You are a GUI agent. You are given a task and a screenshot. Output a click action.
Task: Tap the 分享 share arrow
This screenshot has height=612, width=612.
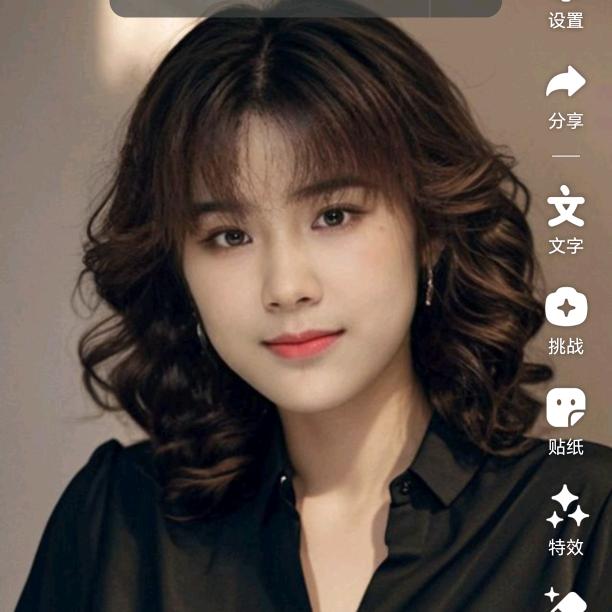coord(566,84)
